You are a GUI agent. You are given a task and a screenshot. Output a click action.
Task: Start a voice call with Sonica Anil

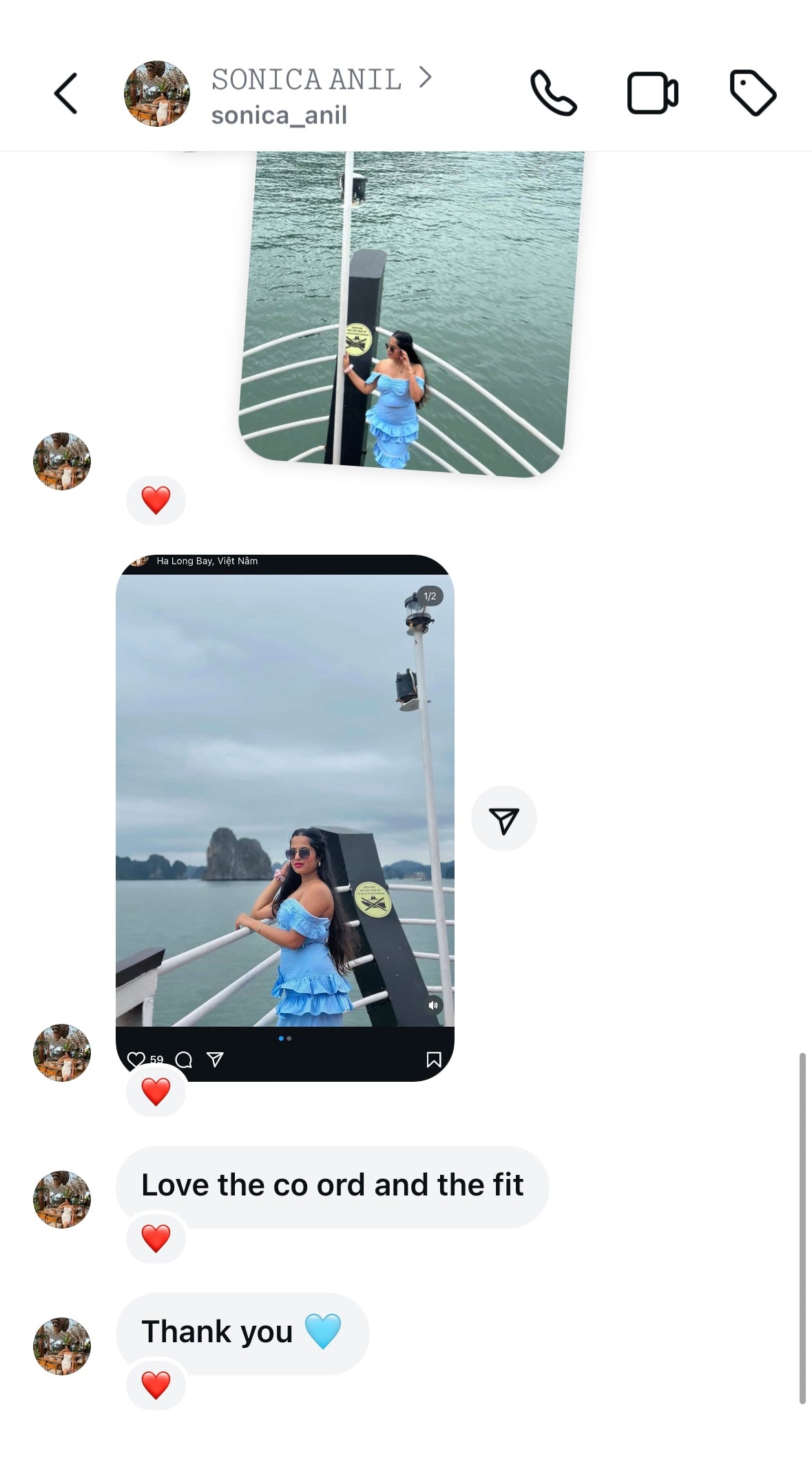point(553,93)
